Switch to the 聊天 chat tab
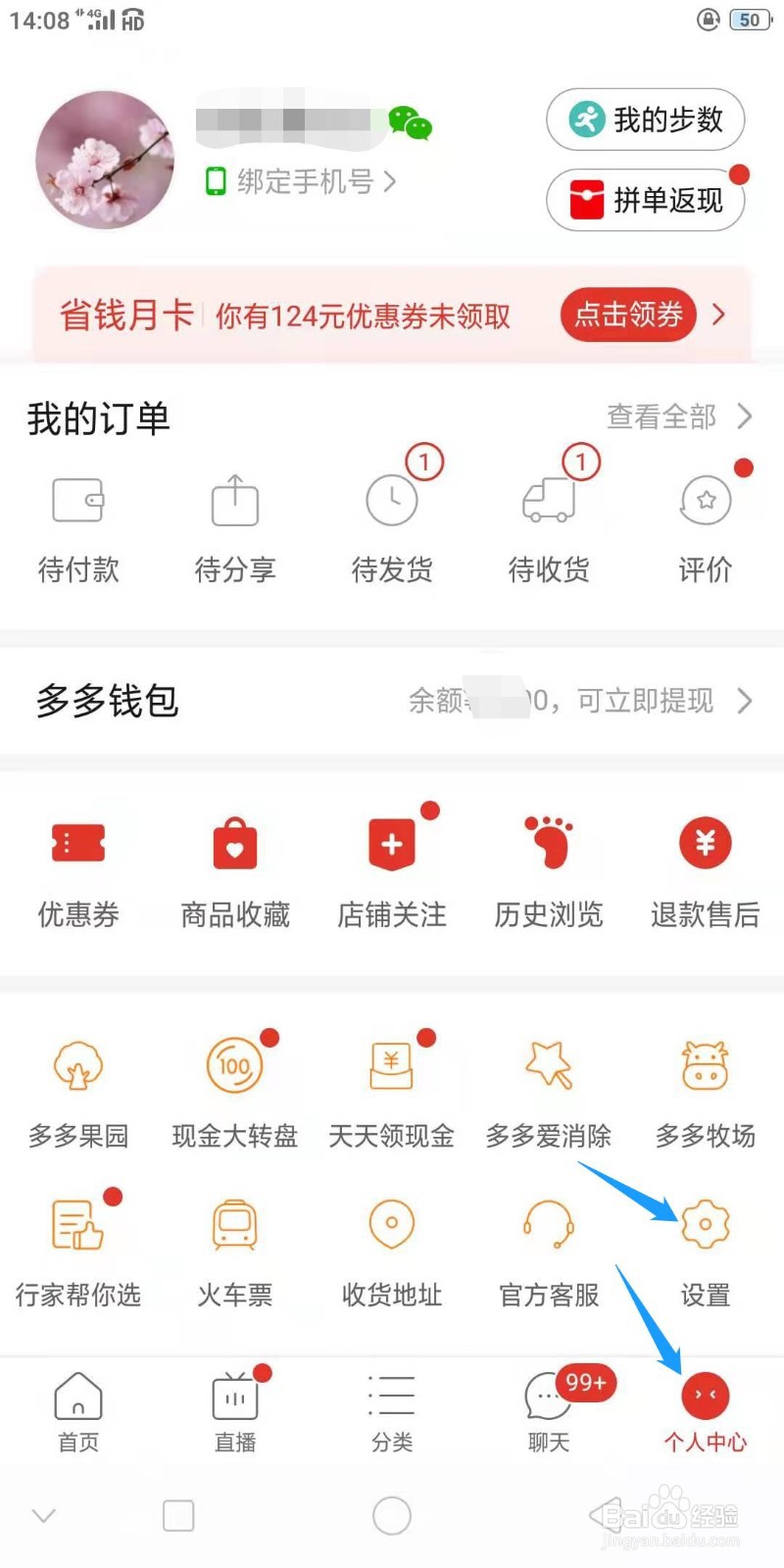Screen dimensions: 784x1568 pyautogui.click(x=549, y=1411)
